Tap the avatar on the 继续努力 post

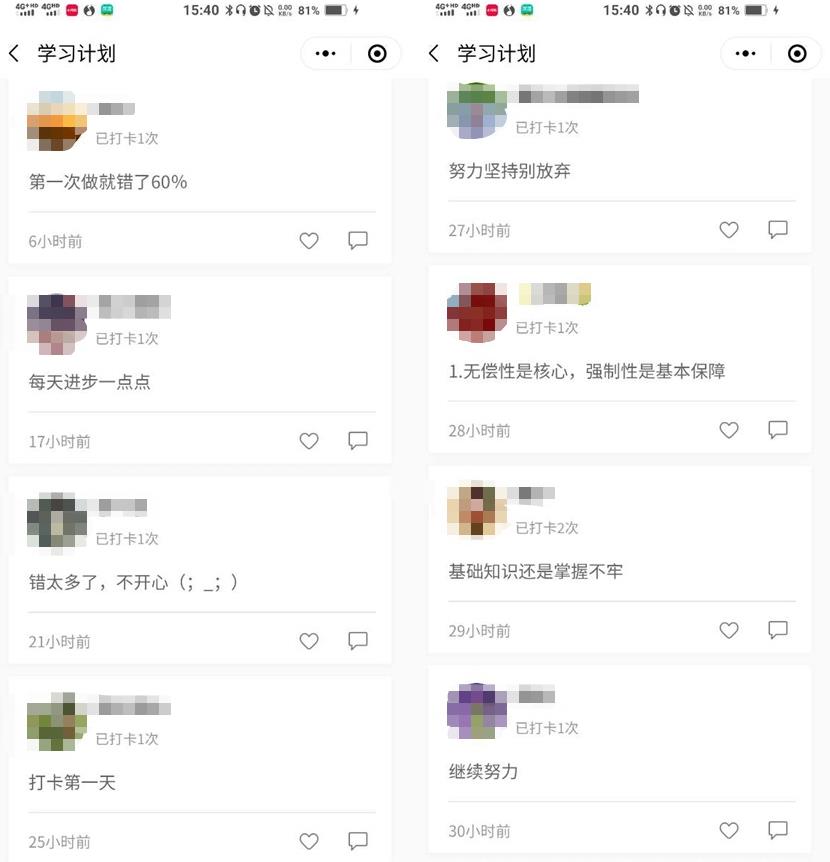point(476,711)
